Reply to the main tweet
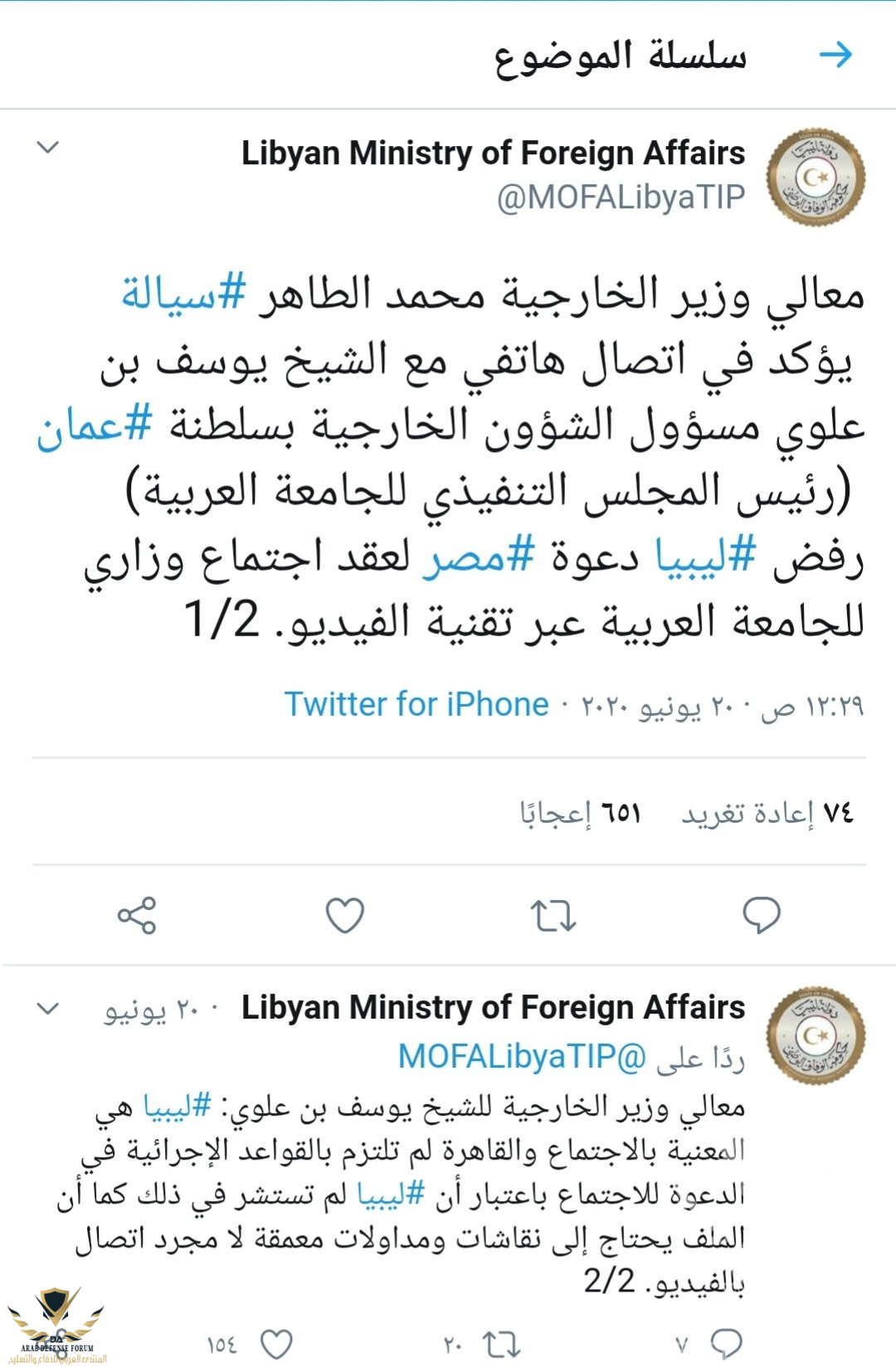The width and height of the screenshot is (896, 1367). (761, 915)
